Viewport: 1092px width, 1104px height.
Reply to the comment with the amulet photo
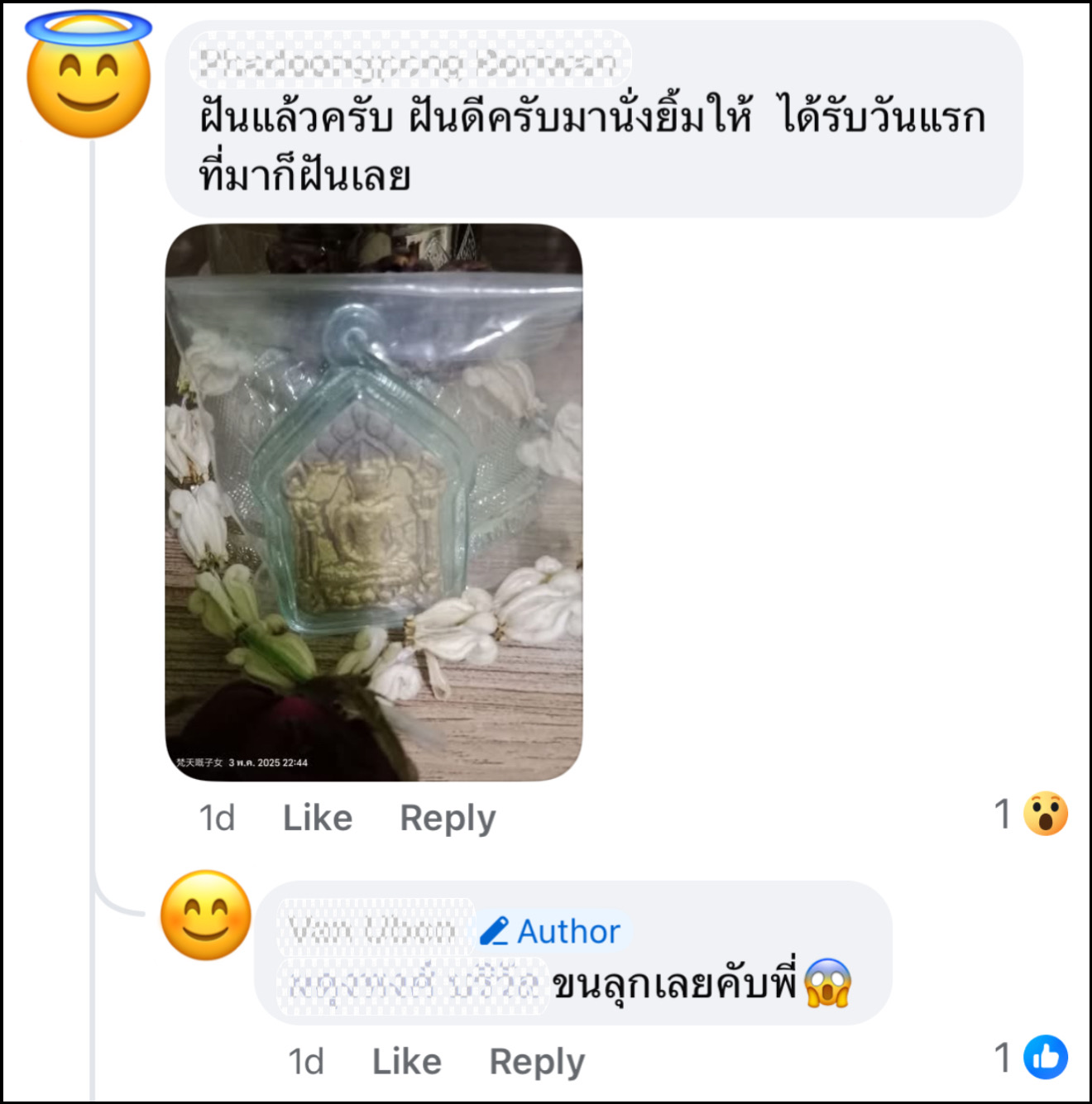[x=448, y=818]
